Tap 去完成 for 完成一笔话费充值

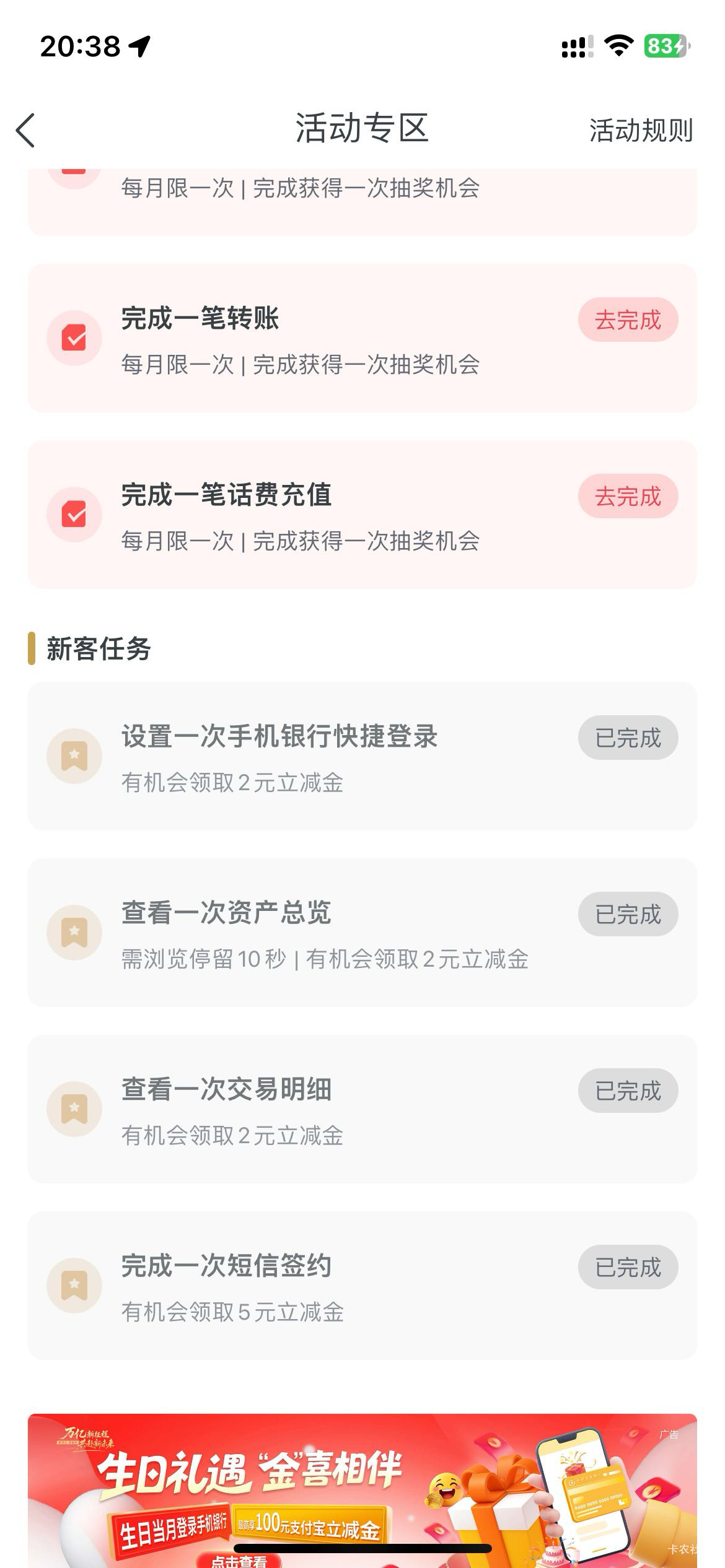pos(628,497)
